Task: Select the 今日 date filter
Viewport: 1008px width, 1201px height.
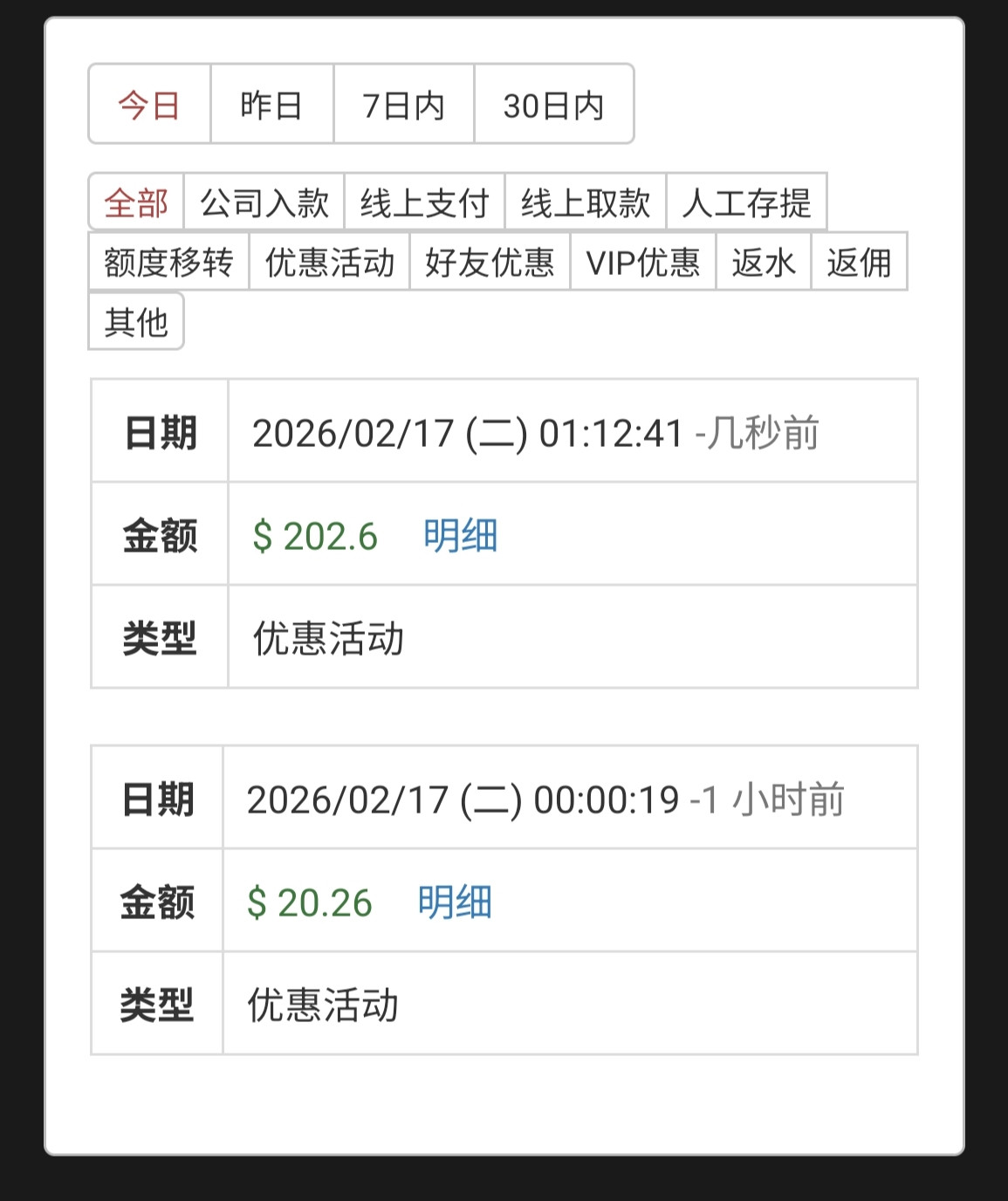Action: point(149,105)
